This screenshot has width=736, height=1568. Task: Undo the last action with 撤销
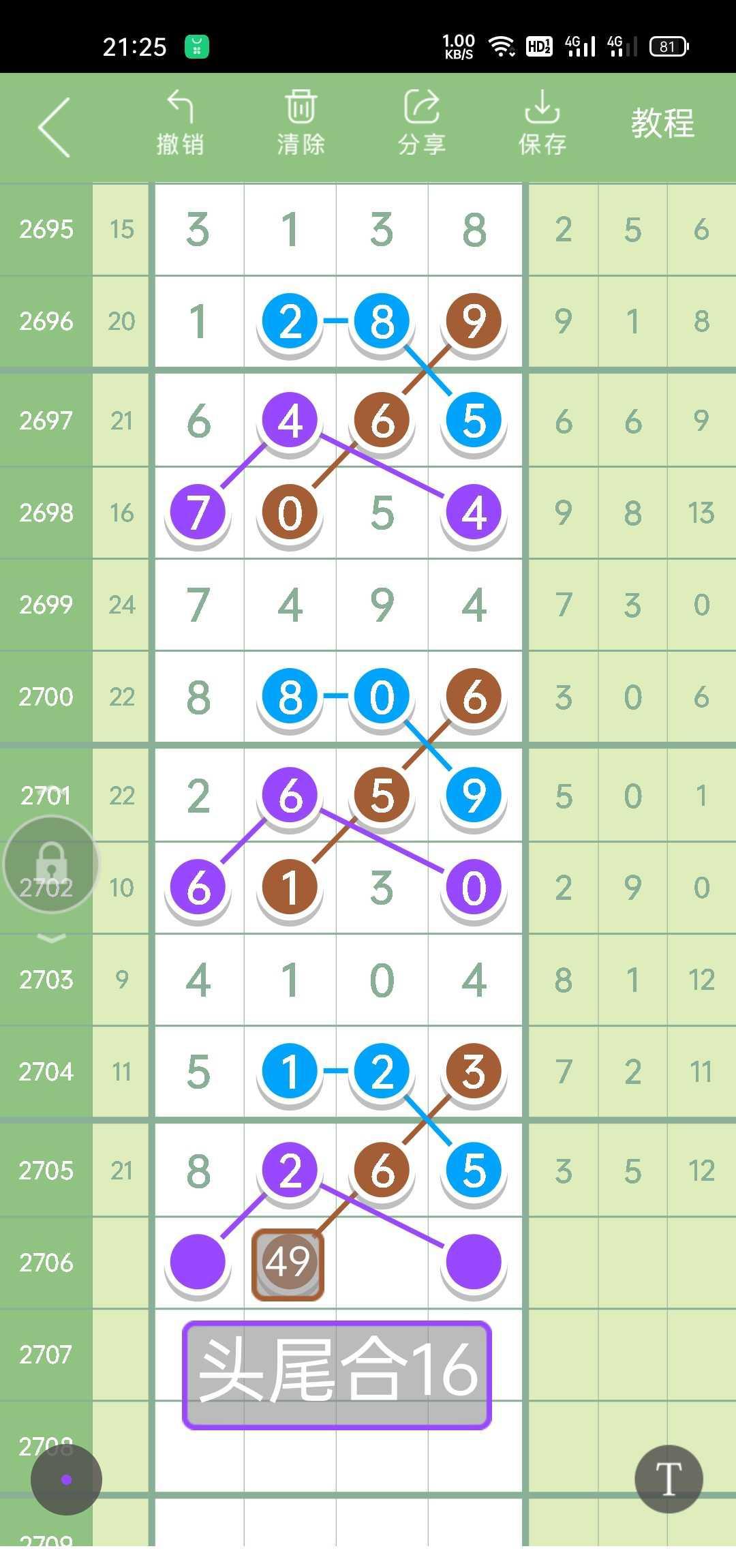tap(180, 123)
